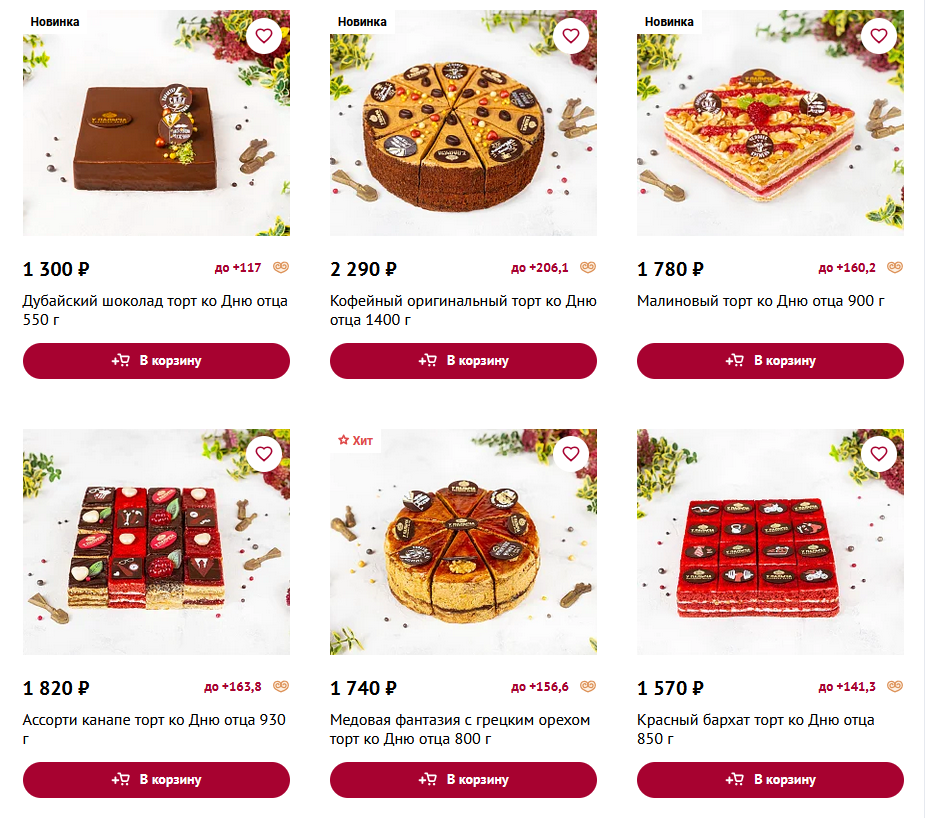Open Красный бархат торт title link

point(755,720)
